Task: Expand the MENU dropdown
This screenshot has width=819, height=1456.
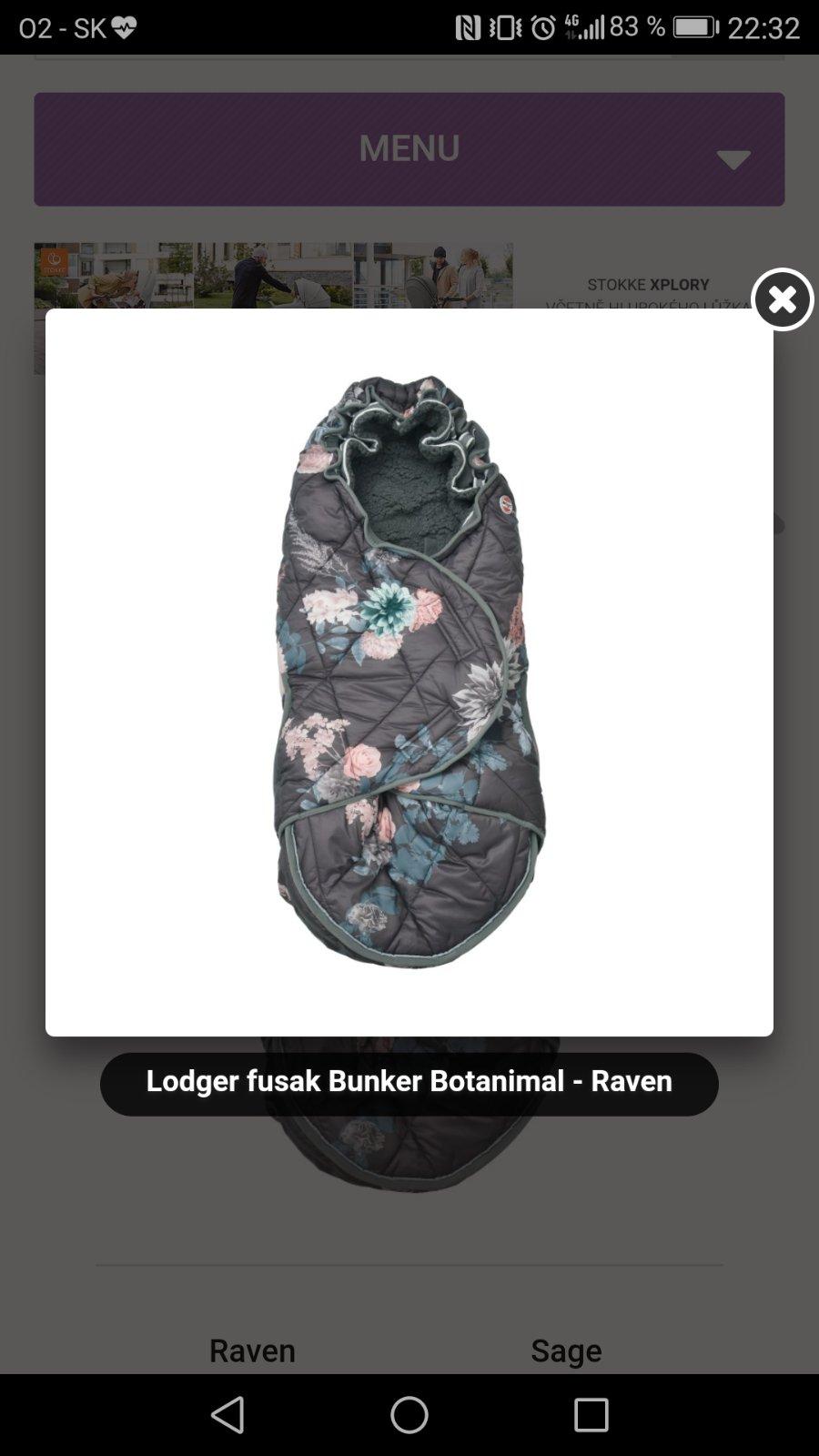Action: point(409,148)
